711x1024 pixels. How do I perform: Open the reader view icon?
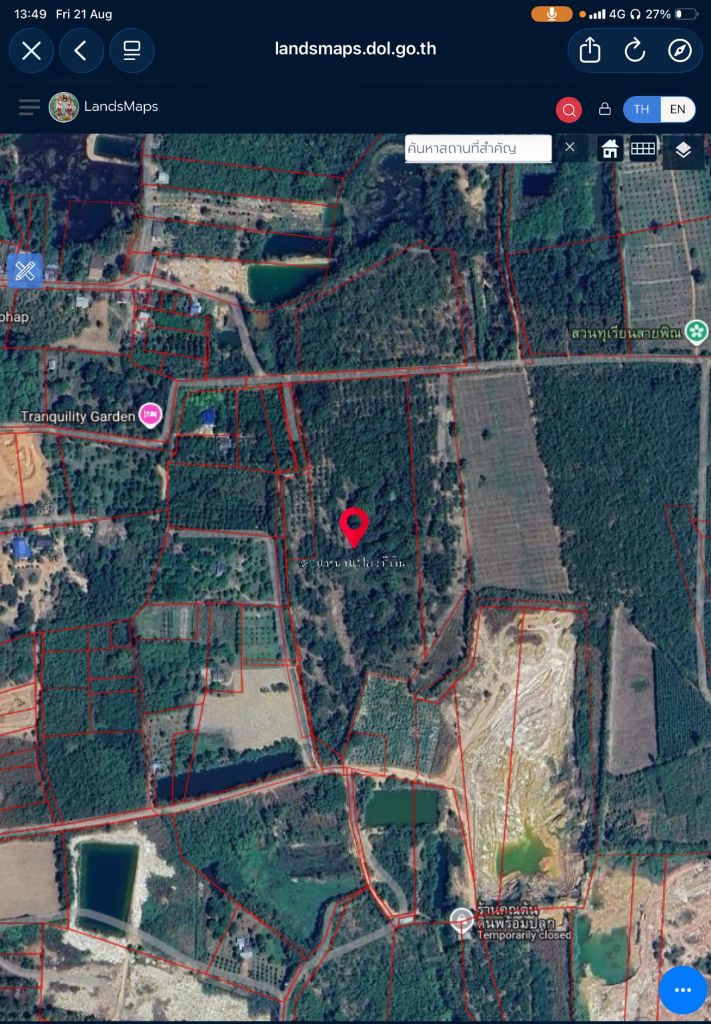click(132, 50)
